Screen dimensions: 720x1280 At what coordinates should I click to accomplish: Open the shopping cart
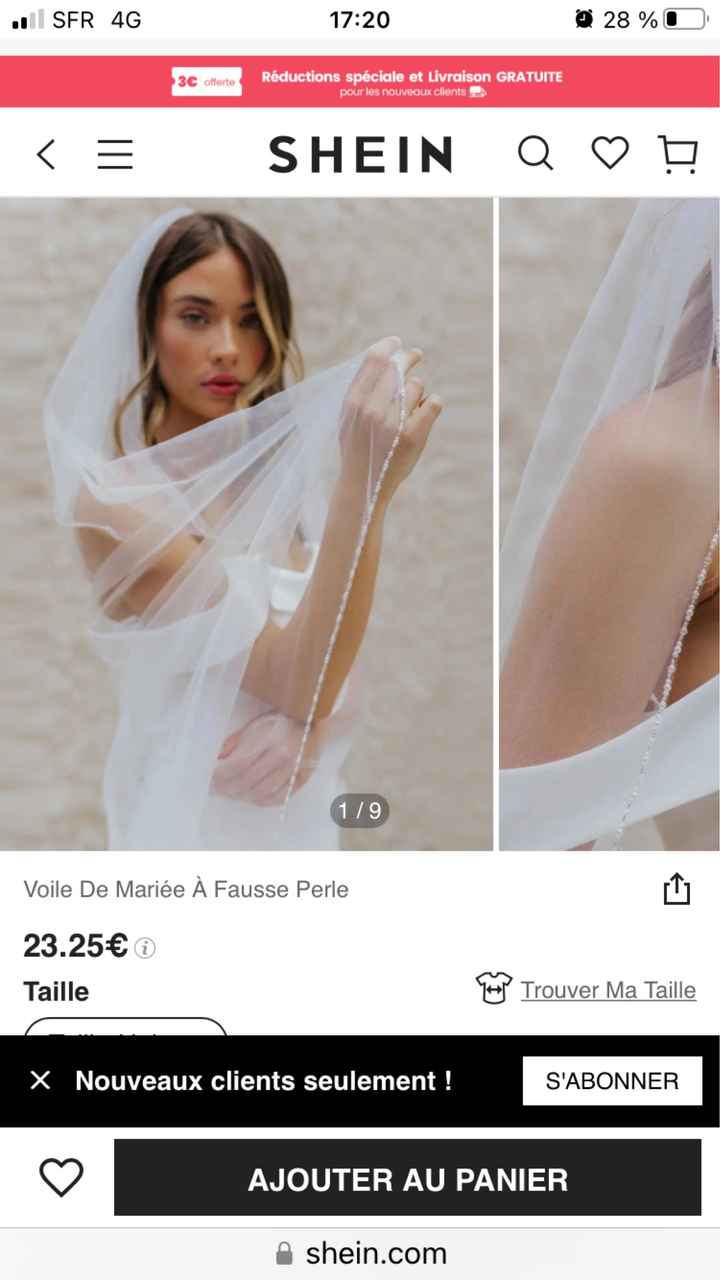click(x=678, y=154)
